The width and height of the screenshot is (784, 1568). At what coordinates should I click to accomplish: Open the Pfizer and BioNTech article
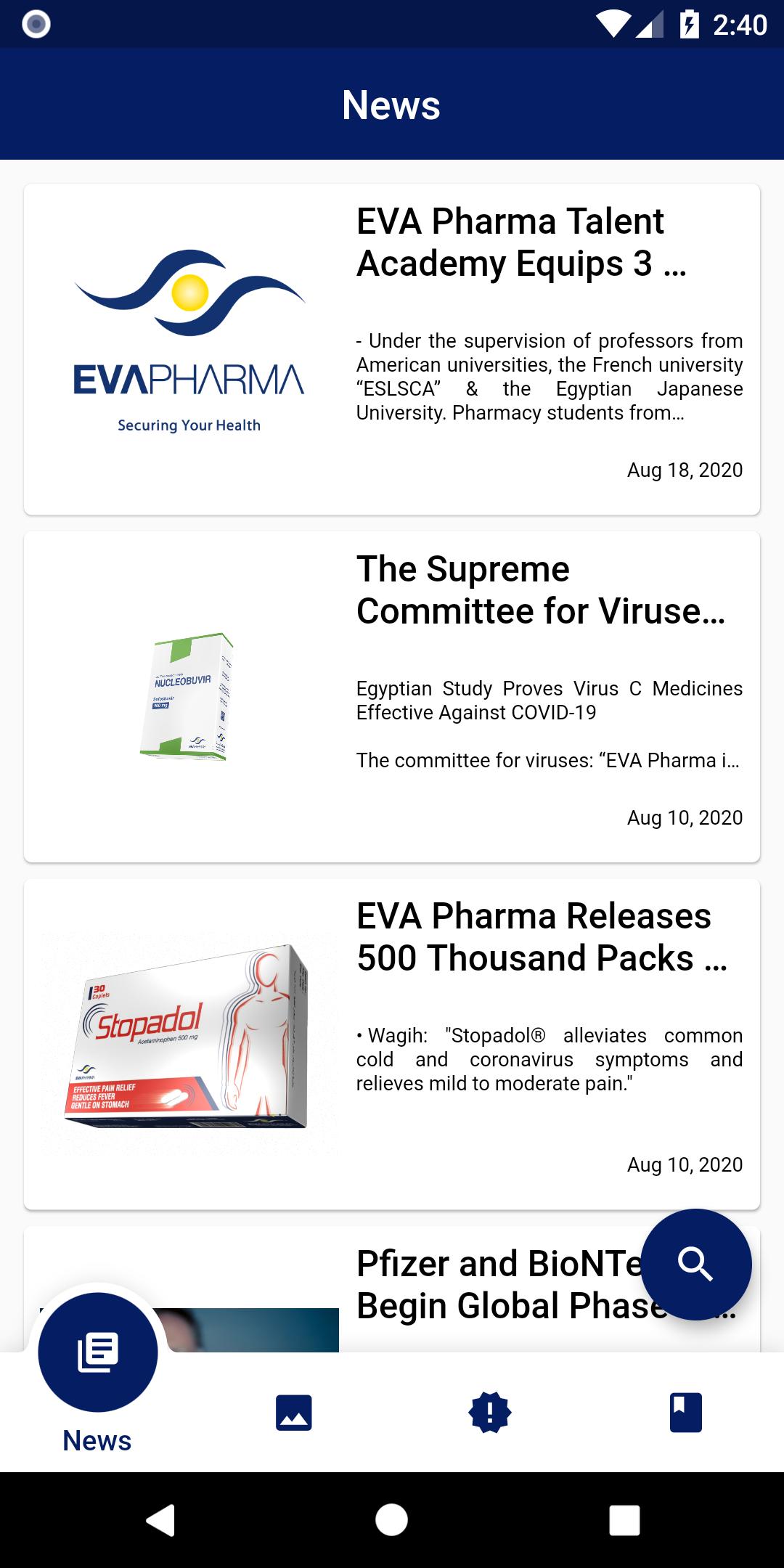coord(392,1289)
